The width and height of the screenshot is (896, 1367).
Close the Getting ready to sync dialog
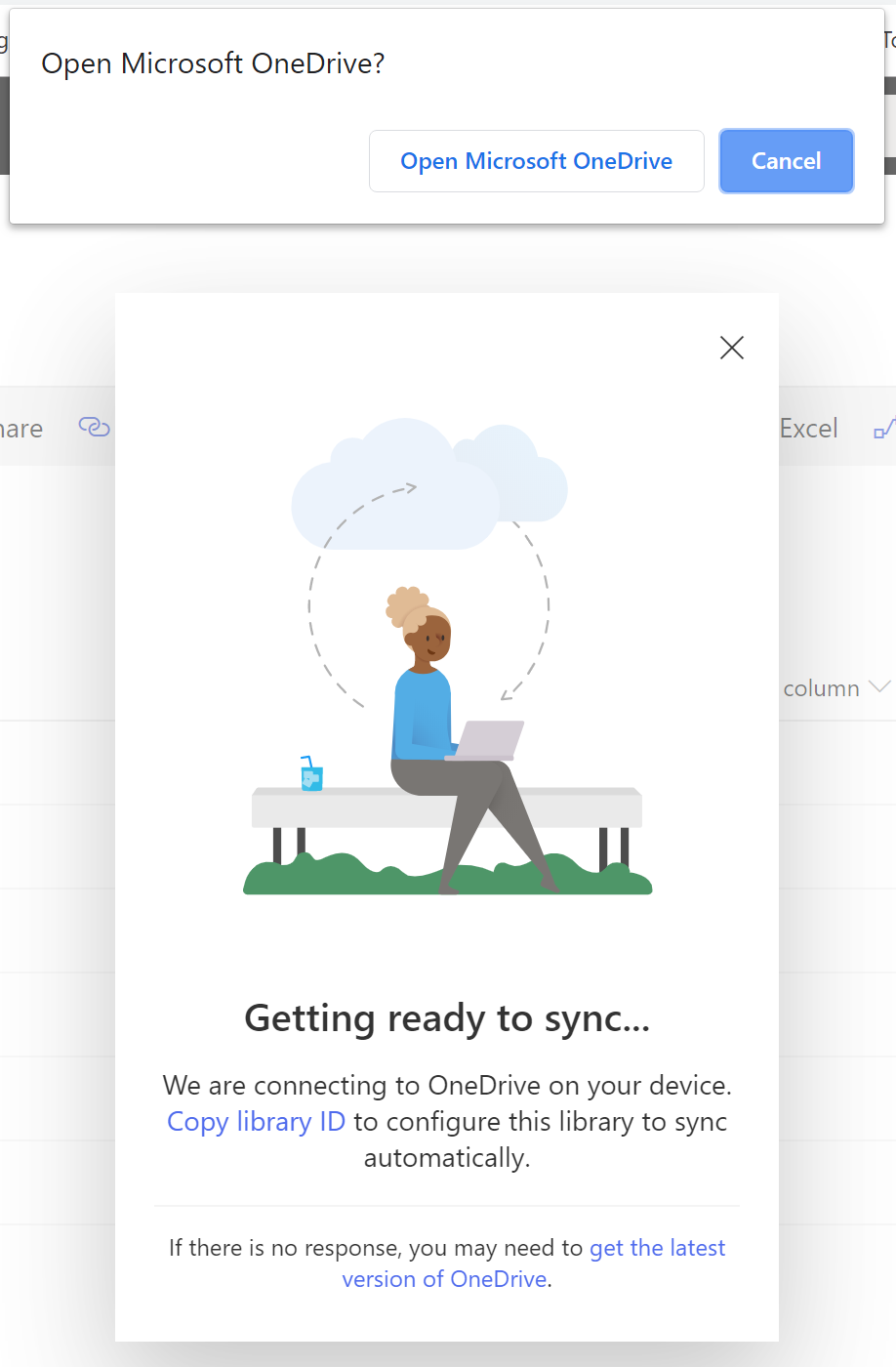tap(731, 348)
